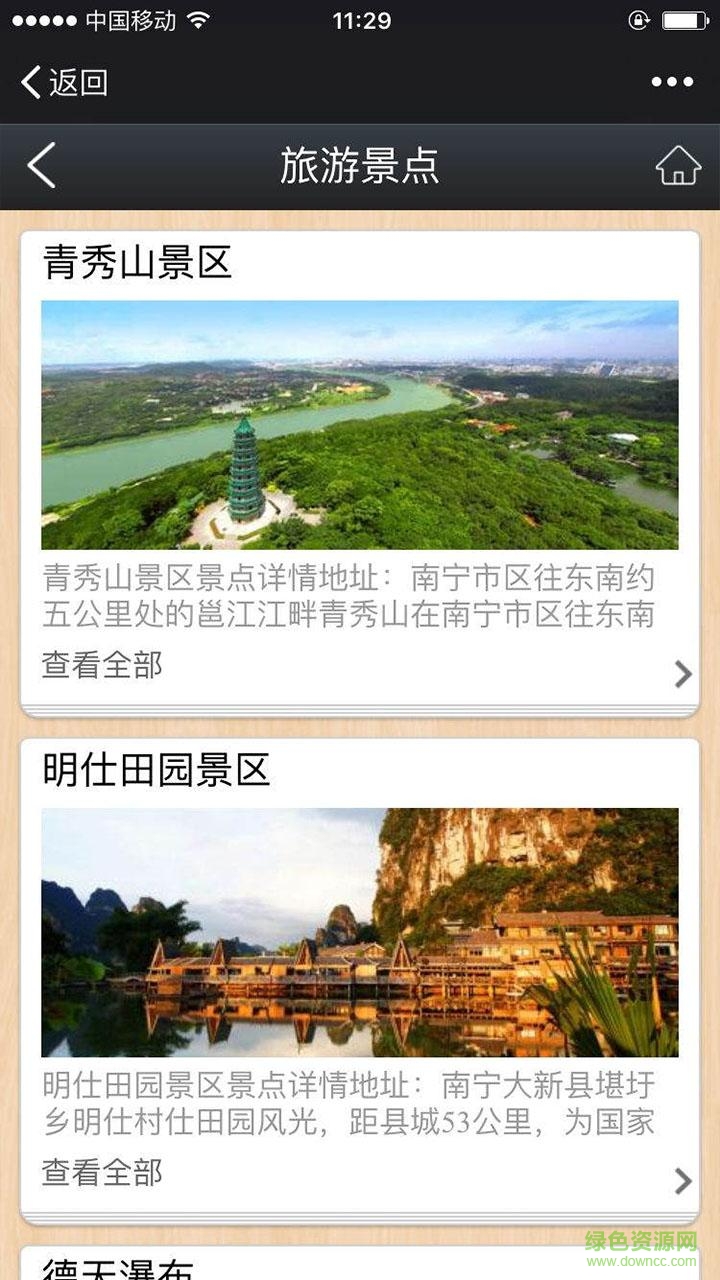Select the 旅游景点 page title

tap(360, 166)
